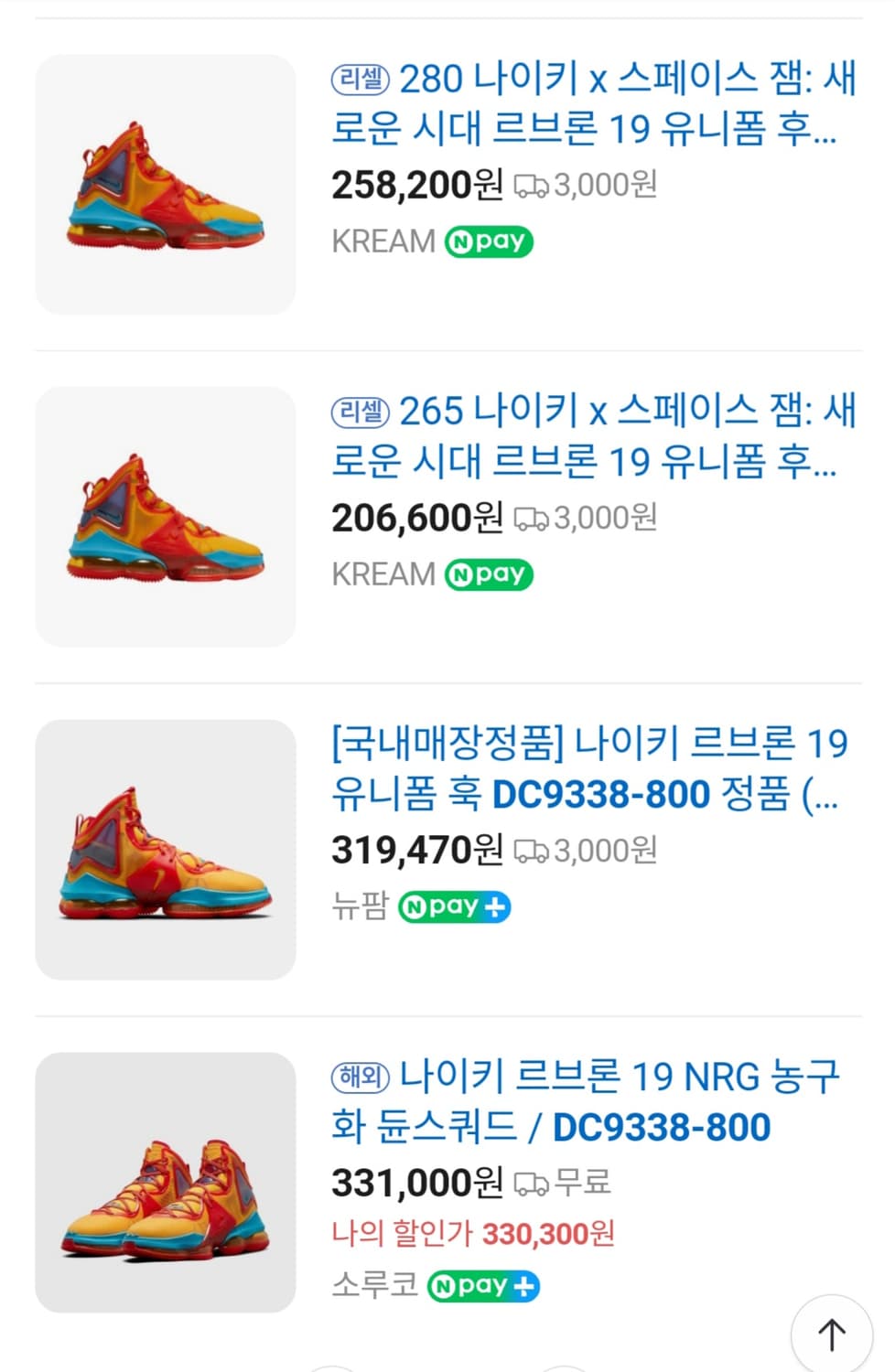This screenshot has height=1372, width=895.
Task: Click the pair-of-shoes thumbnail on the 331,000원 listing
Action: click(x=165, y=1180)
